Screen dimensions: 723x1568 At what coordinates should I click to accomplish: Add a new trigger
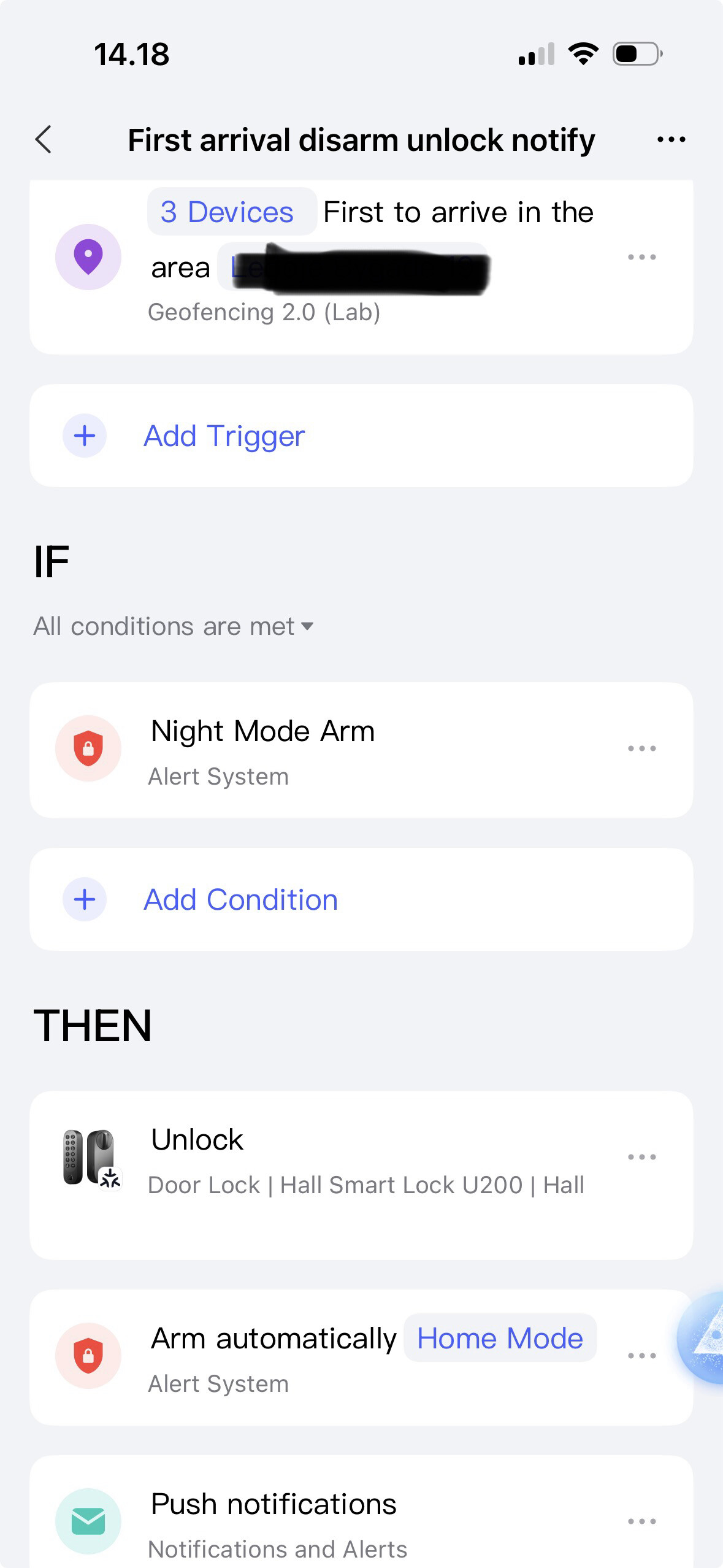[224, 436]
